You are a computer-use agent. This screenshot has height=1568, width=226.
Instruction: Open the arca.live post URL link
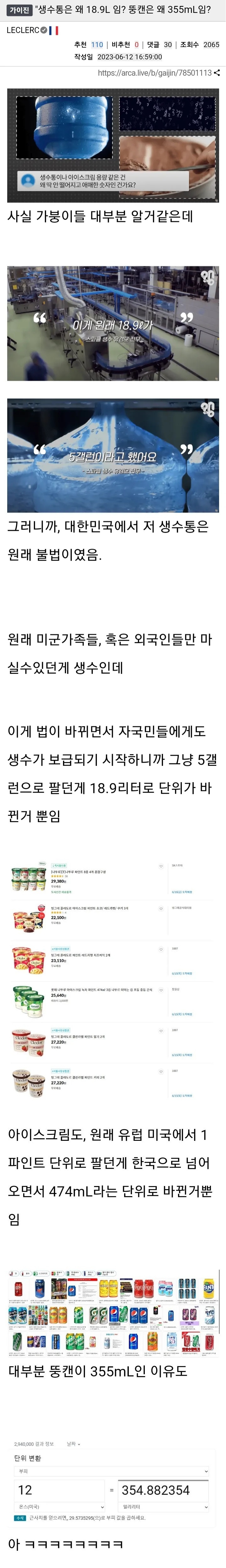[x=154, y=73]
